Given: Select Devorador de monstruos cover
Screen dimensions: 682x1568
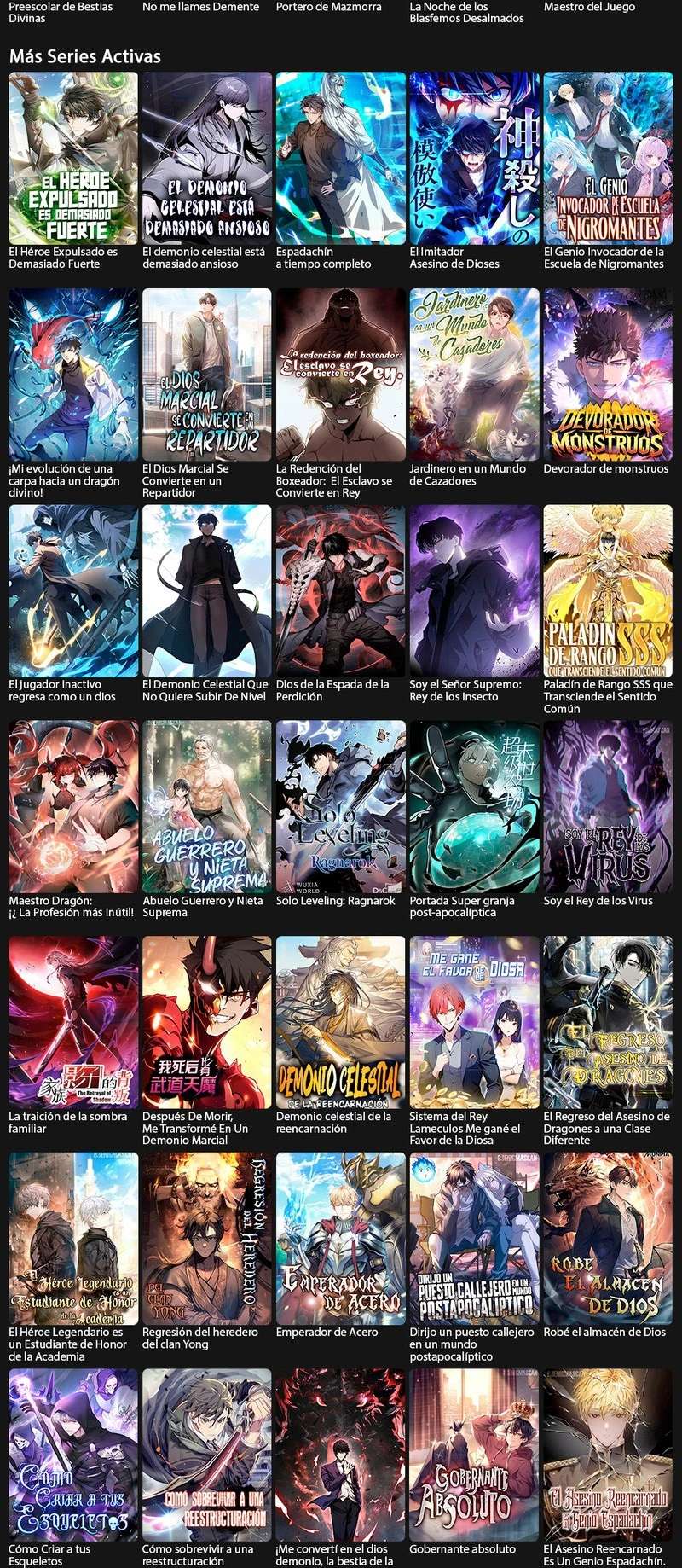Looking at the screenshot, I should pos(609,375).
